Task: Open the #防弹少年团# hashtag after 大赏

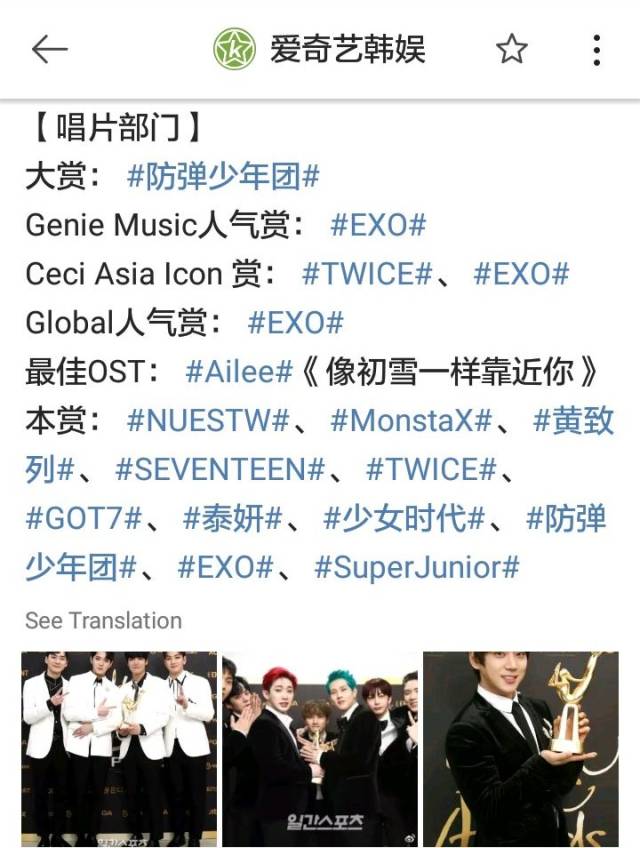Action: [223, 177]
